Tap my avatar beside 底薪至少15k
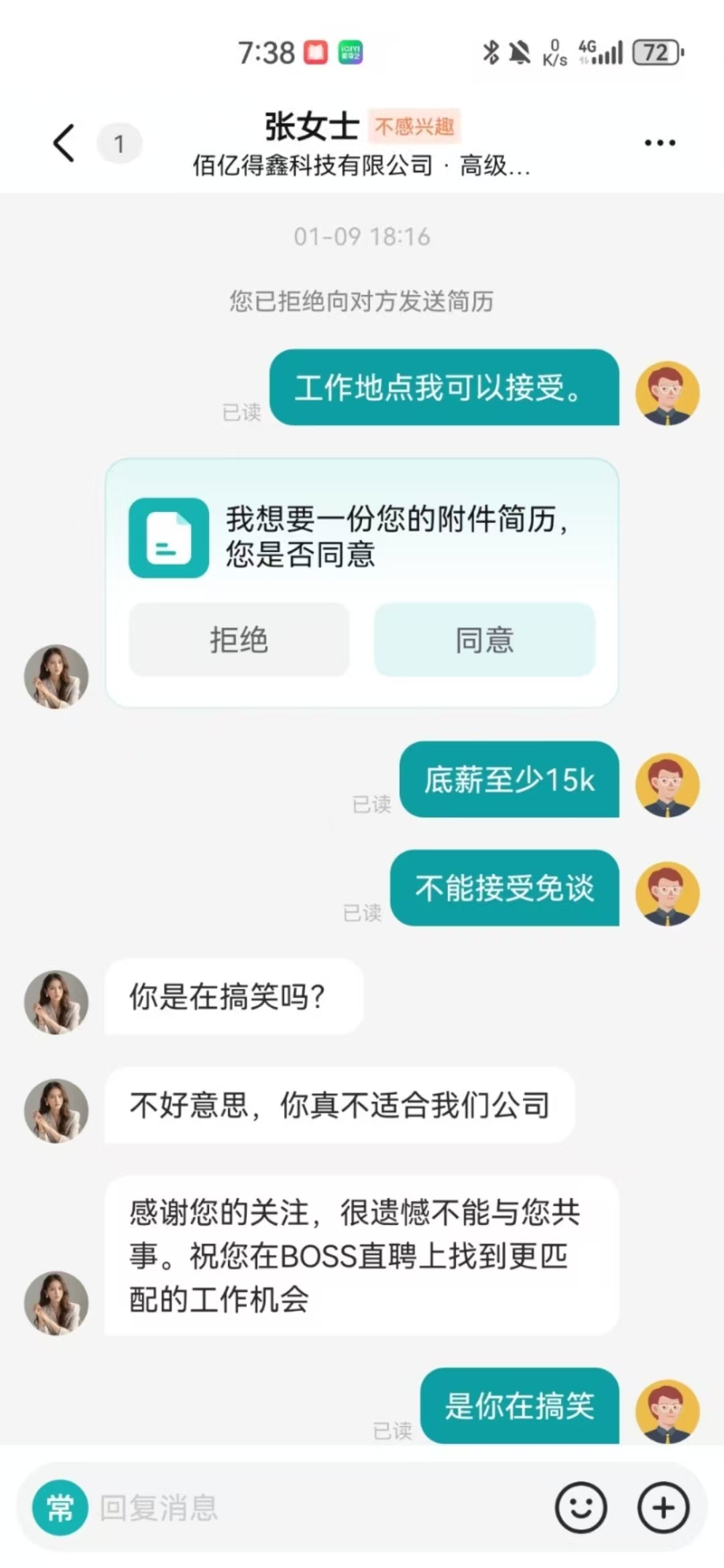 667,785
